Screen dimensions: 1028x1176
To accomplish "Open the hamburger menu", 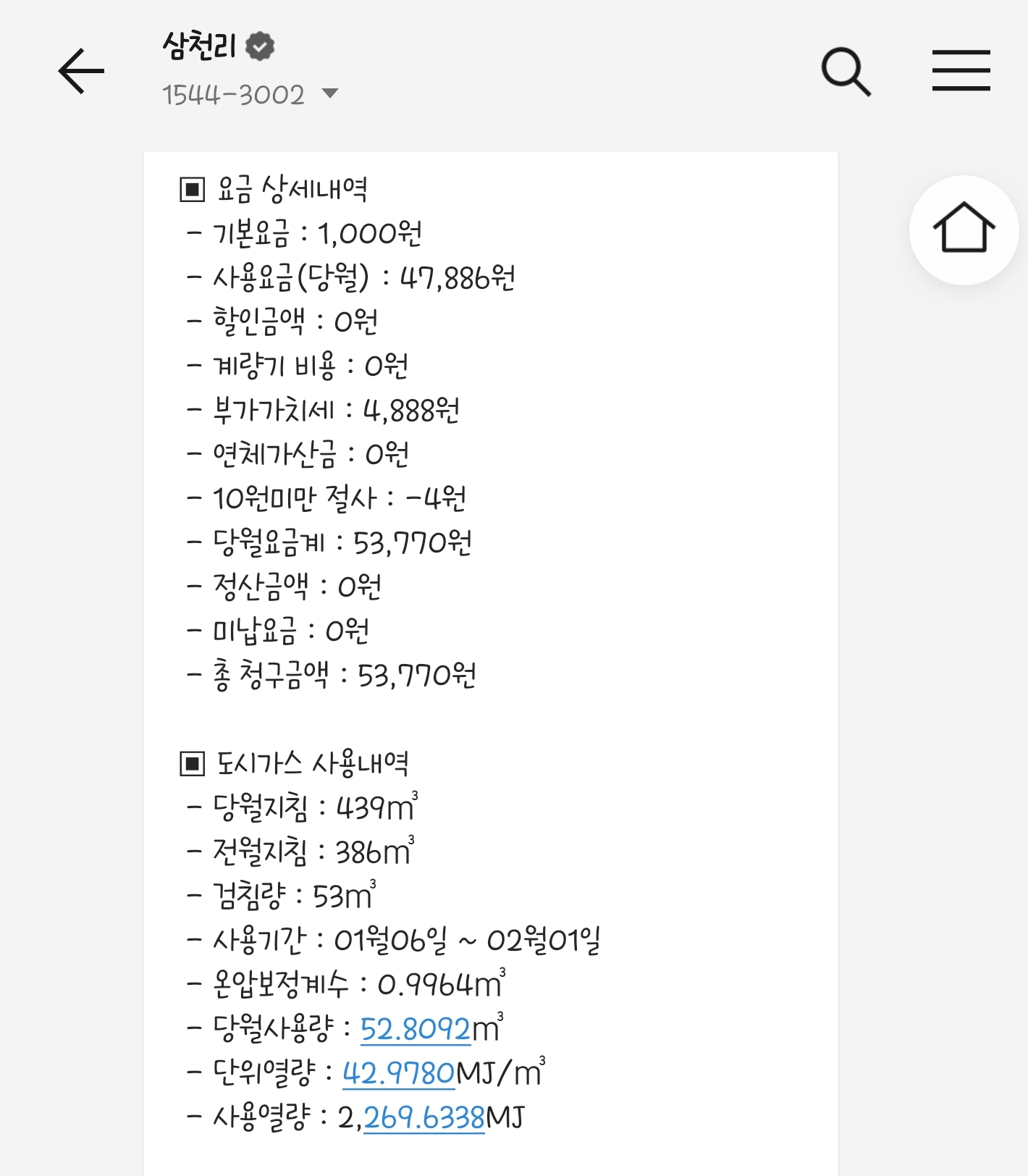I will point(961,71).
